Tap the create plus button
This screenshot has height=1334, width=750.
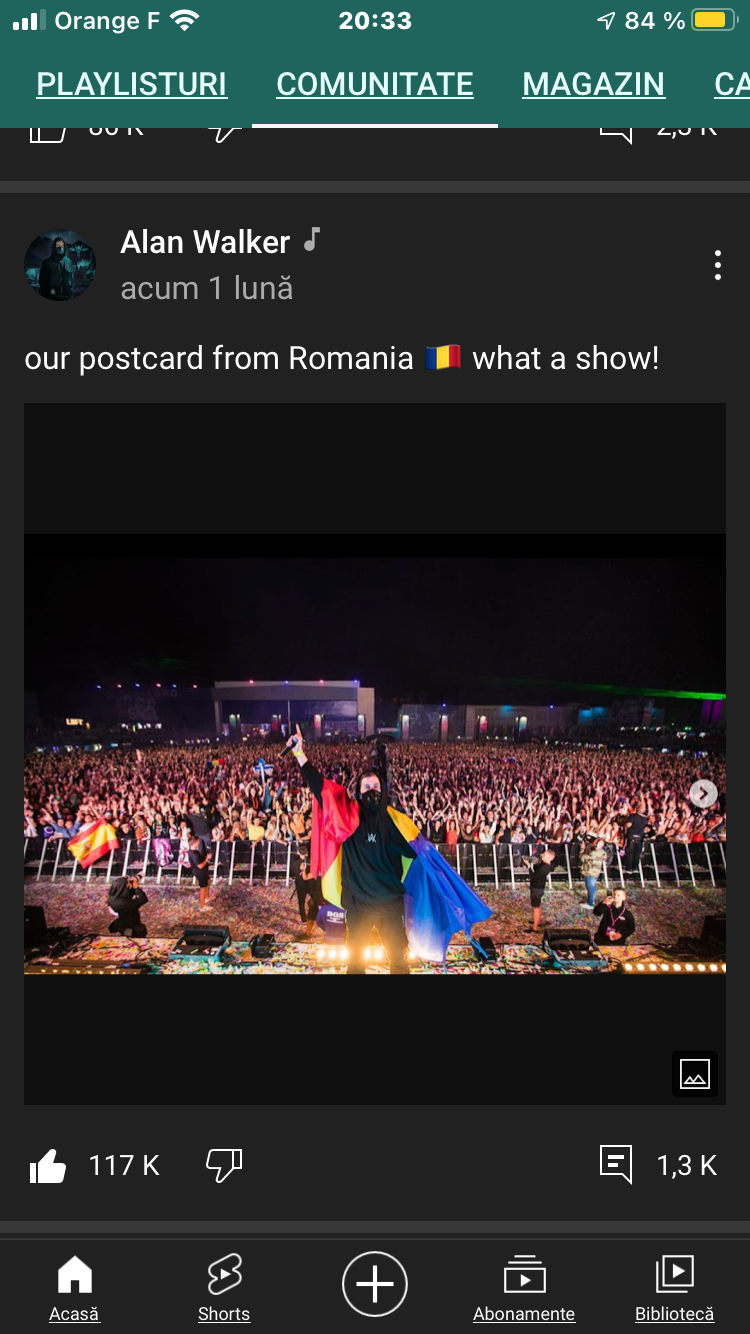pos(375,1284)
